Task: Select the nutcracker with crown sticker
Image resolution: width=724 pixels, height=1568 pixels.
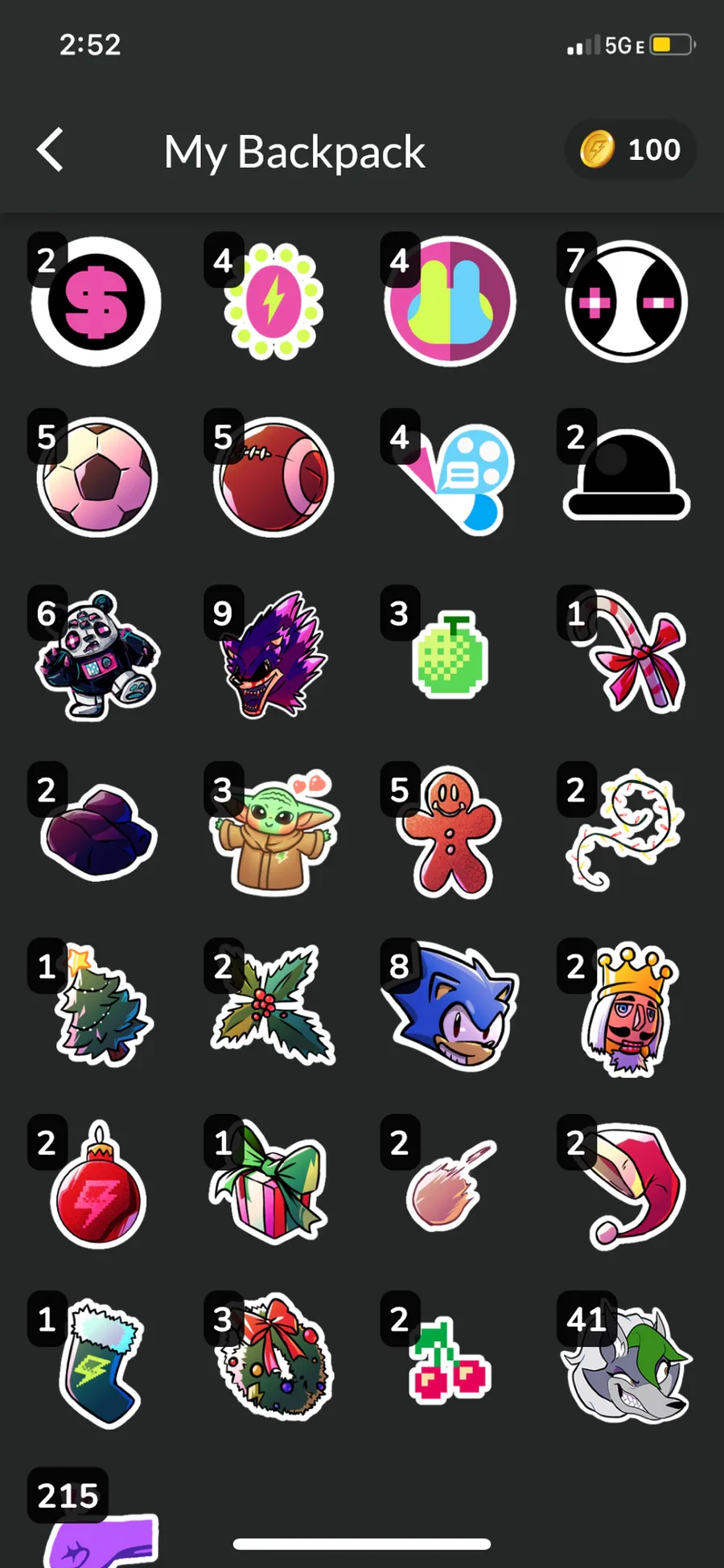Action: point(627,1013)
